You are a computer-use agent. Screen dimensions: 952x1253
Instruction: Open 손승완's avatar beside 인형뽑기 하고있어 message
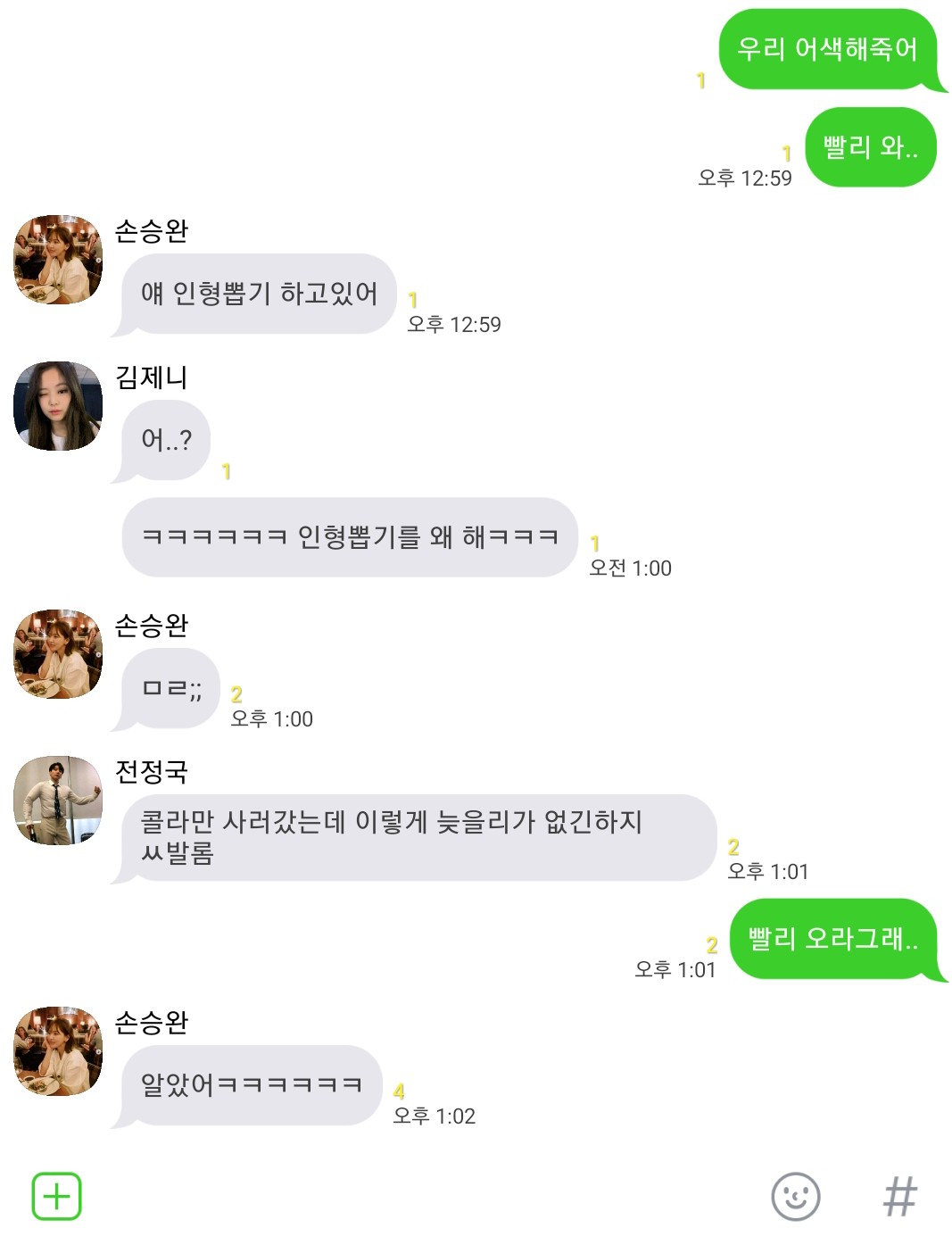[x=58, y=260]
